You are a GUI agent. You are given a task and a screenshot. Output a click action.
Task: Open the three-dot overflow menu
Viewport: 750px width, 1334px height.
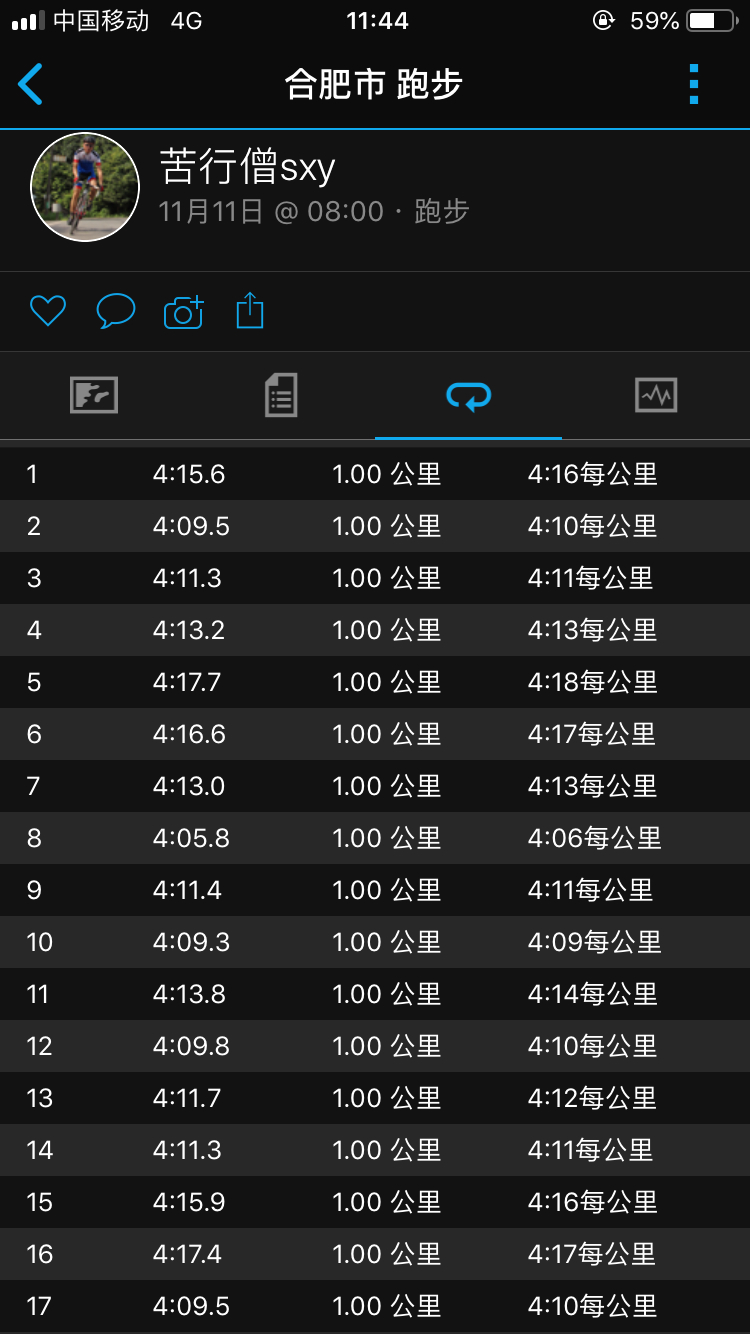694,84
